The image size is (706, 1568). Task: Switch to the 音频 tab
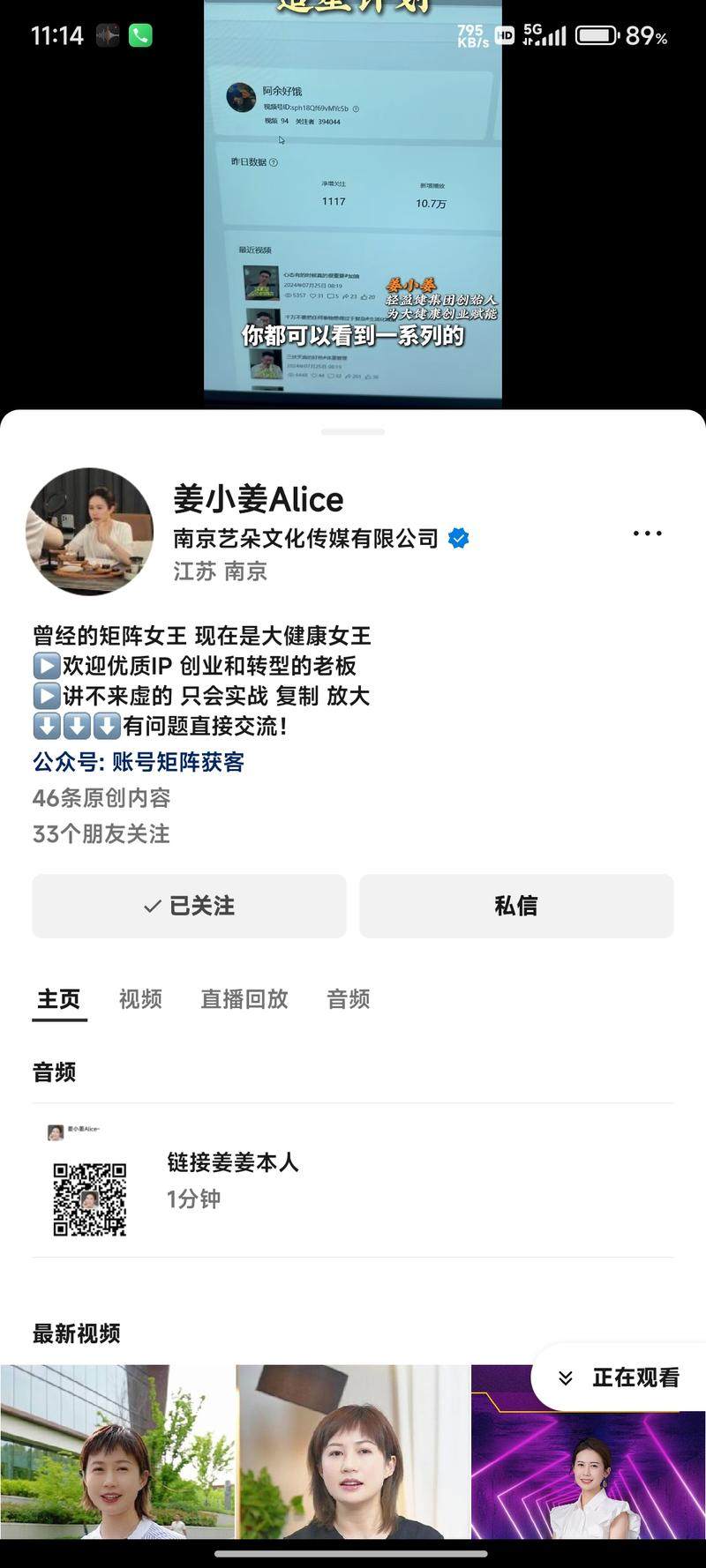click(348, 999)
